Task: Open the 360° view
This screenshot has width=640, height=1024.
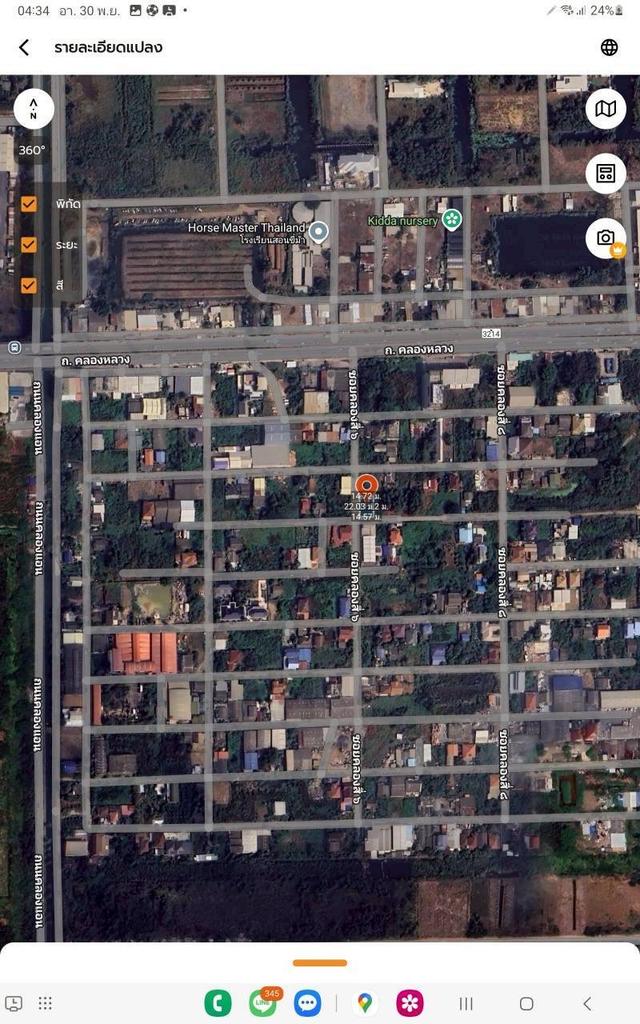Action: pyautogui.click(x=33, y=150)
